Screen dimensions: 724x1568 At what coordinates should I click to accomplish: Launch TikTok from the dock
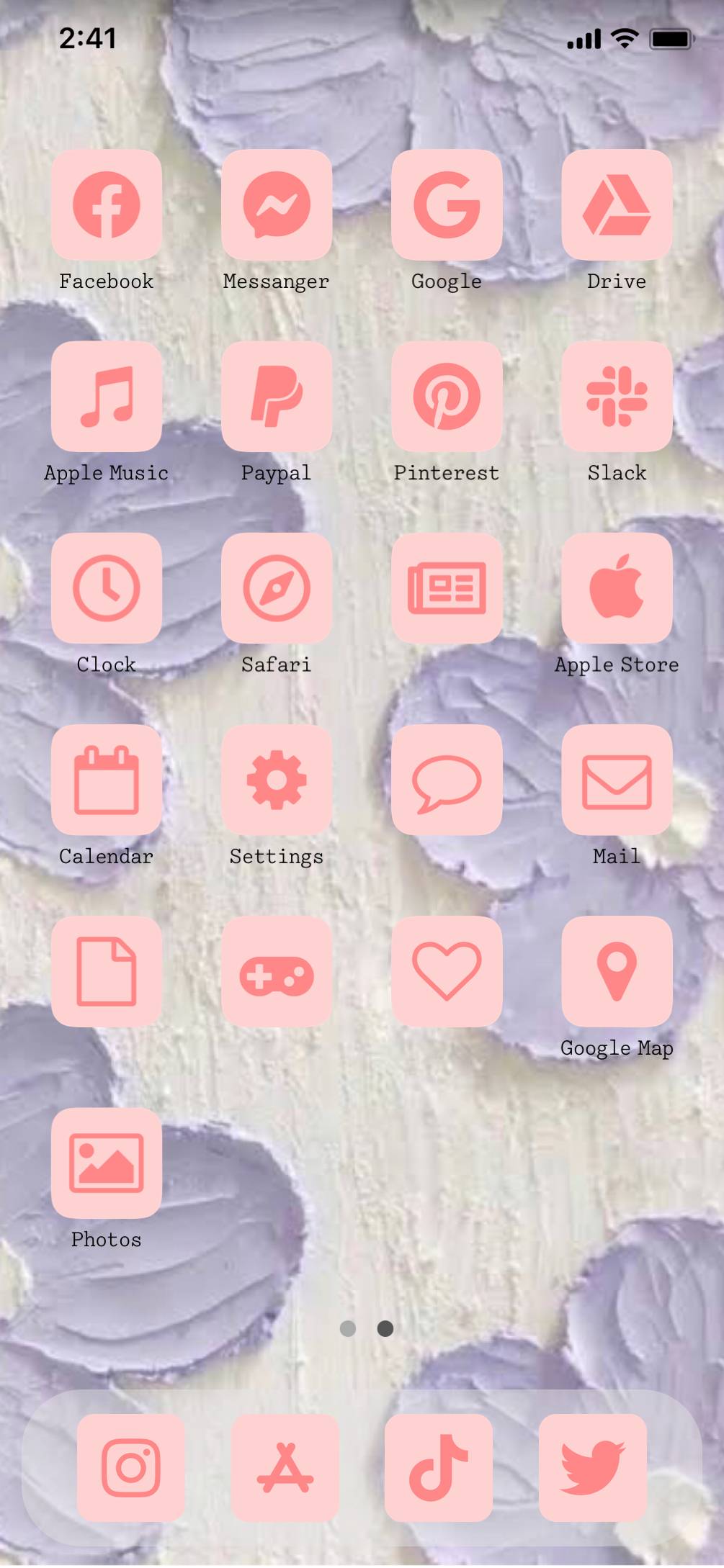click(439, 1467)
